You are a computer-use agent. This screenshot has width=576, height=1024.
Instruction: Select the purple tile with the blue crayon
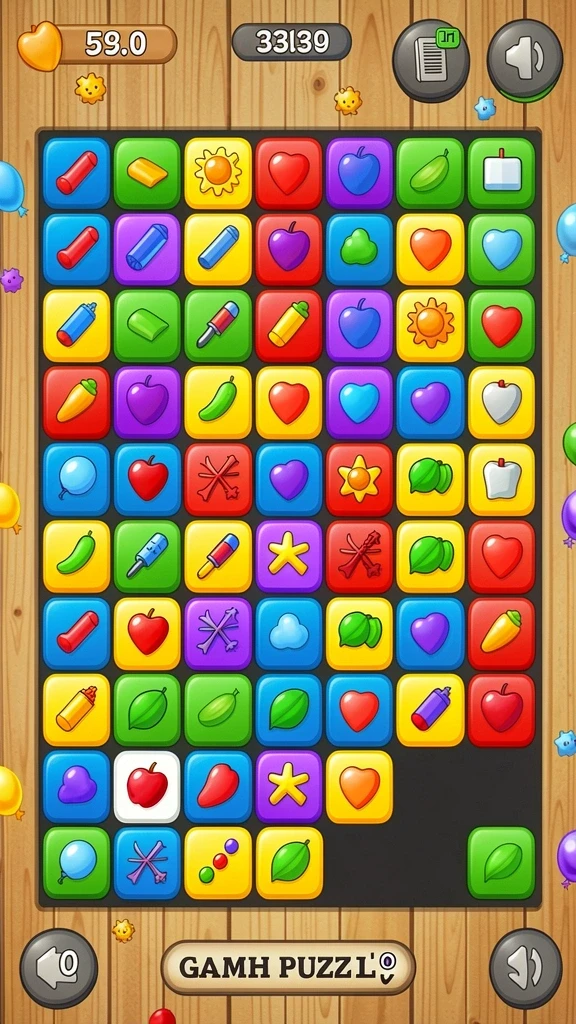(x=147, y=249)
